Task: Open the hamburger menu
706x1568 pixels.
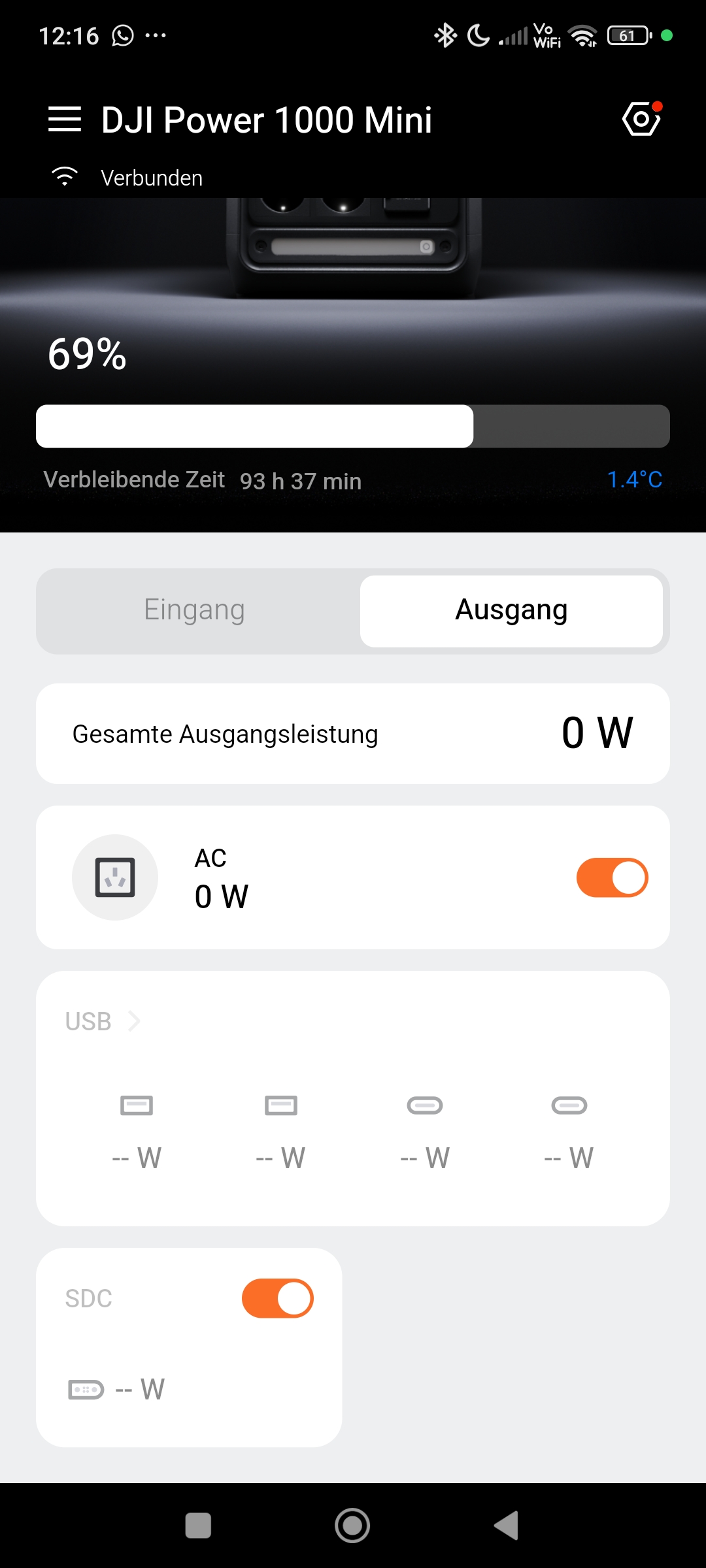Action: (65, 120)
